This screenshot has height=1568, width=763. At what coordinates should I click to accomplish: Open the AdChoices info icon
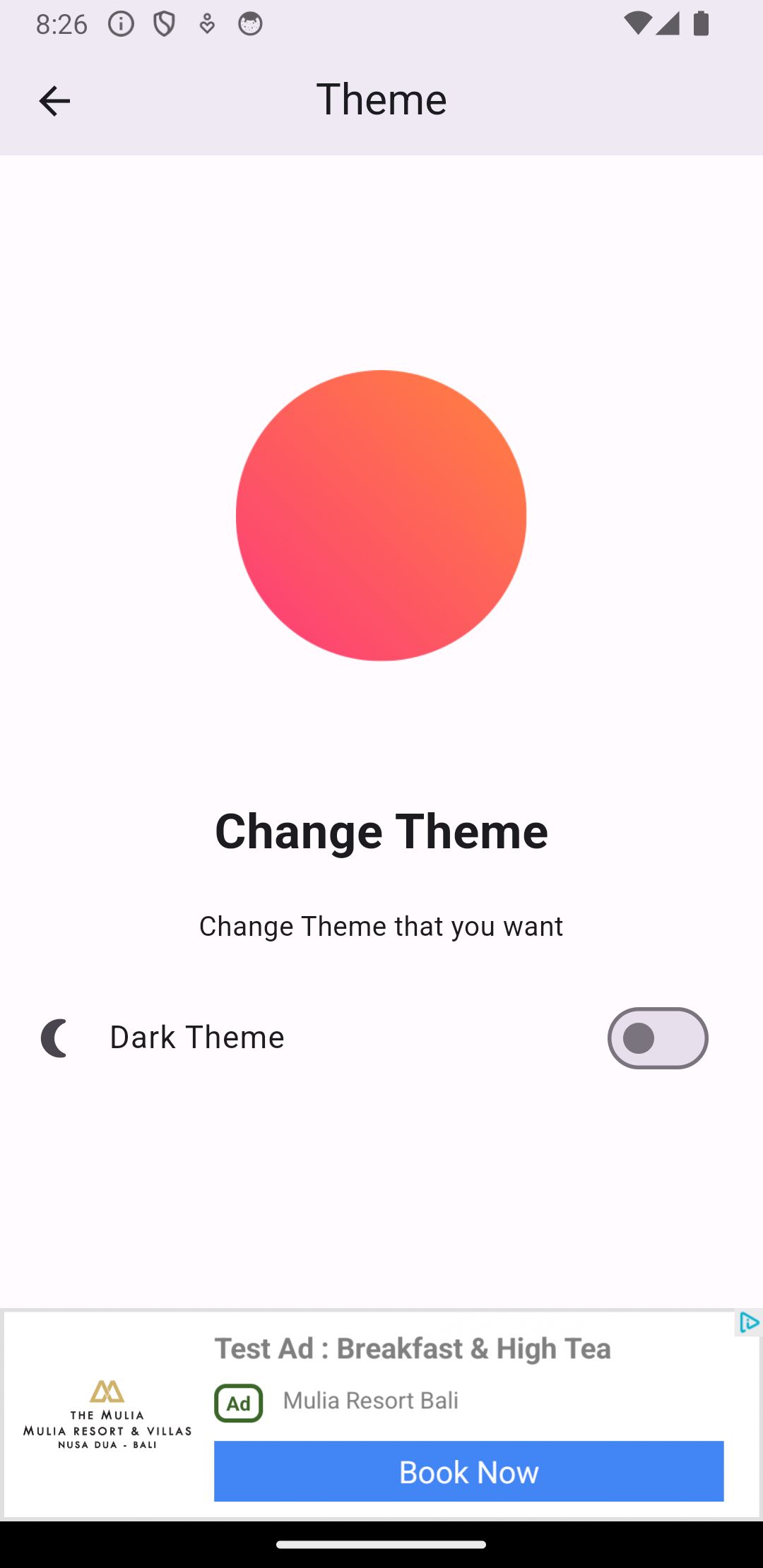(749, 1323)
